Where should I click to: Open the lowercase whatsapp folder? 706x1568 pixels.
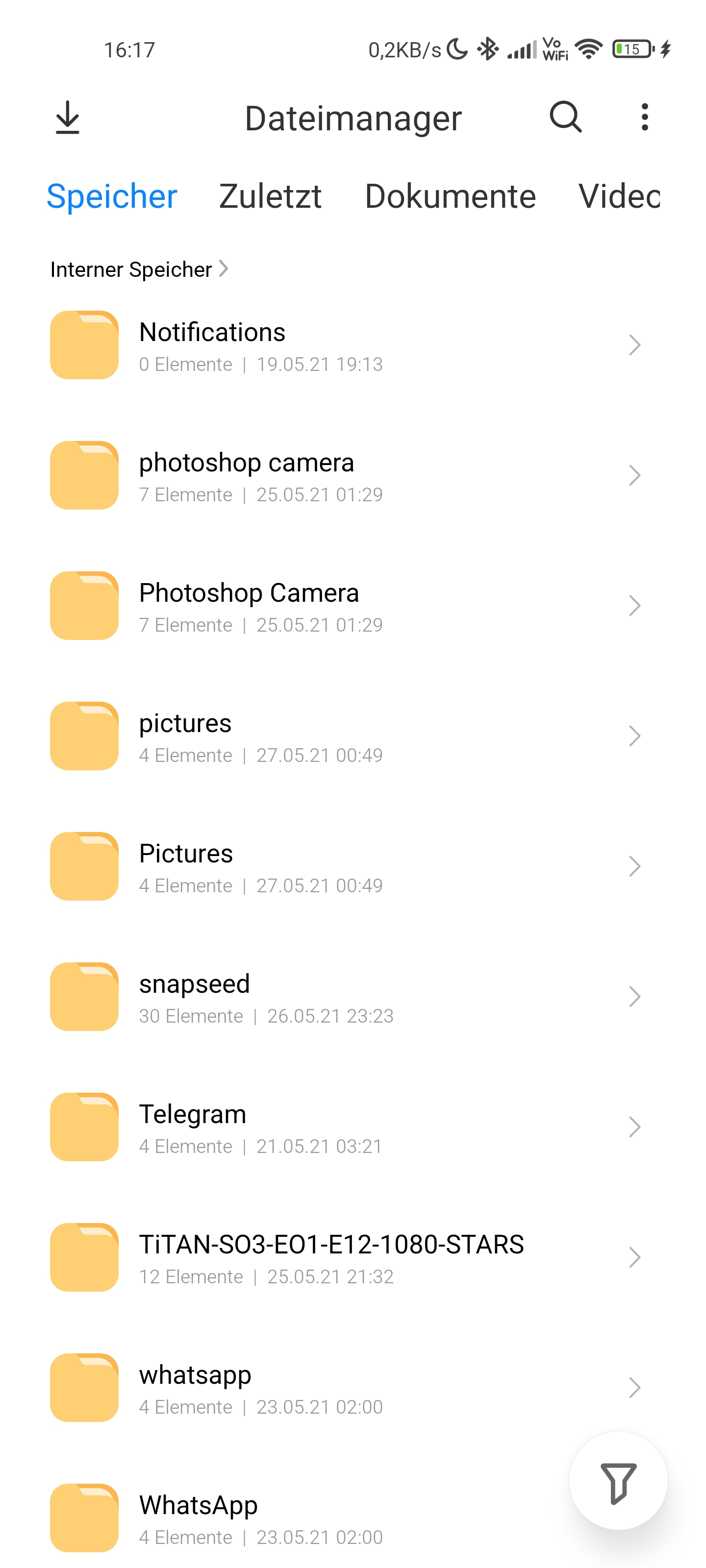point(353,1387)
